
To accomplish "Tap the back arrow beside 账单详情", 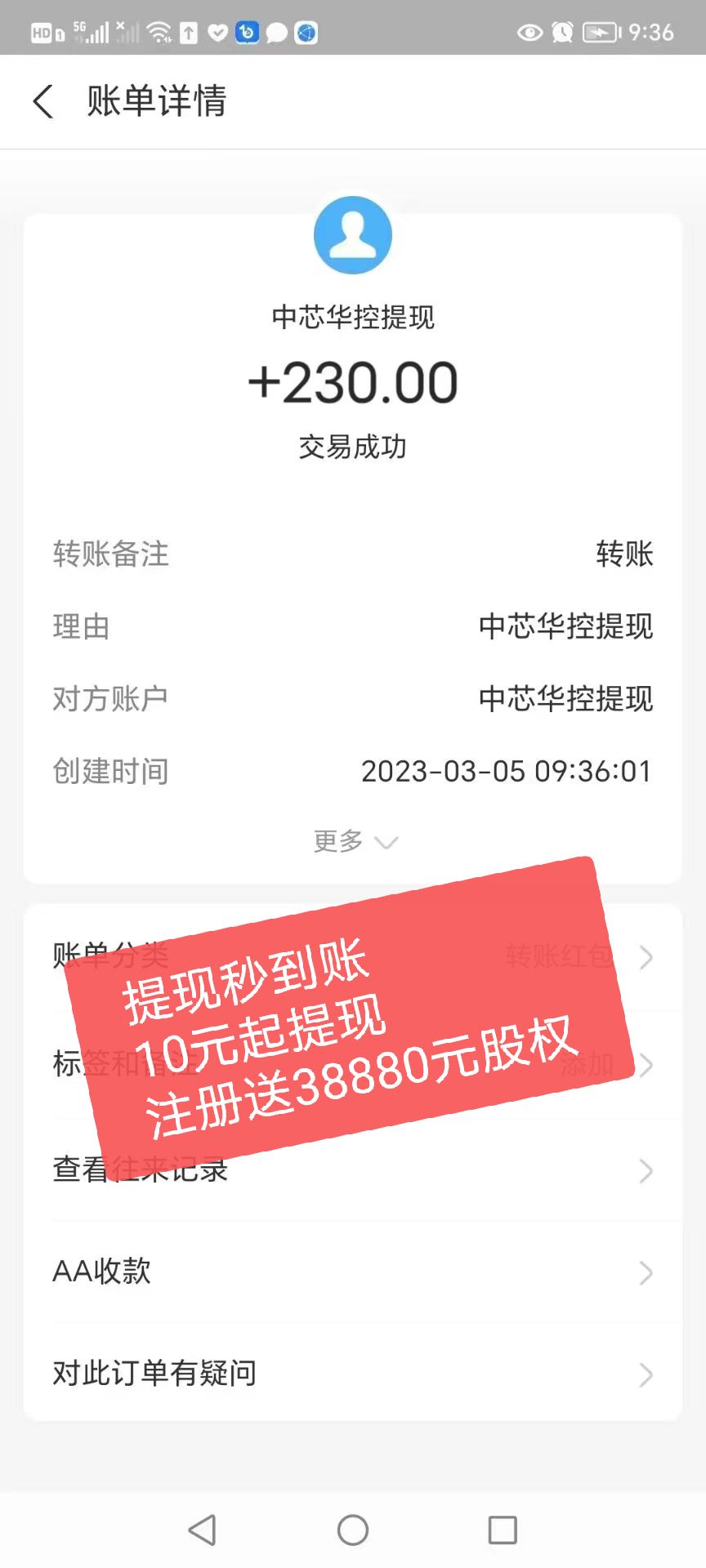I will coord(42,101).
